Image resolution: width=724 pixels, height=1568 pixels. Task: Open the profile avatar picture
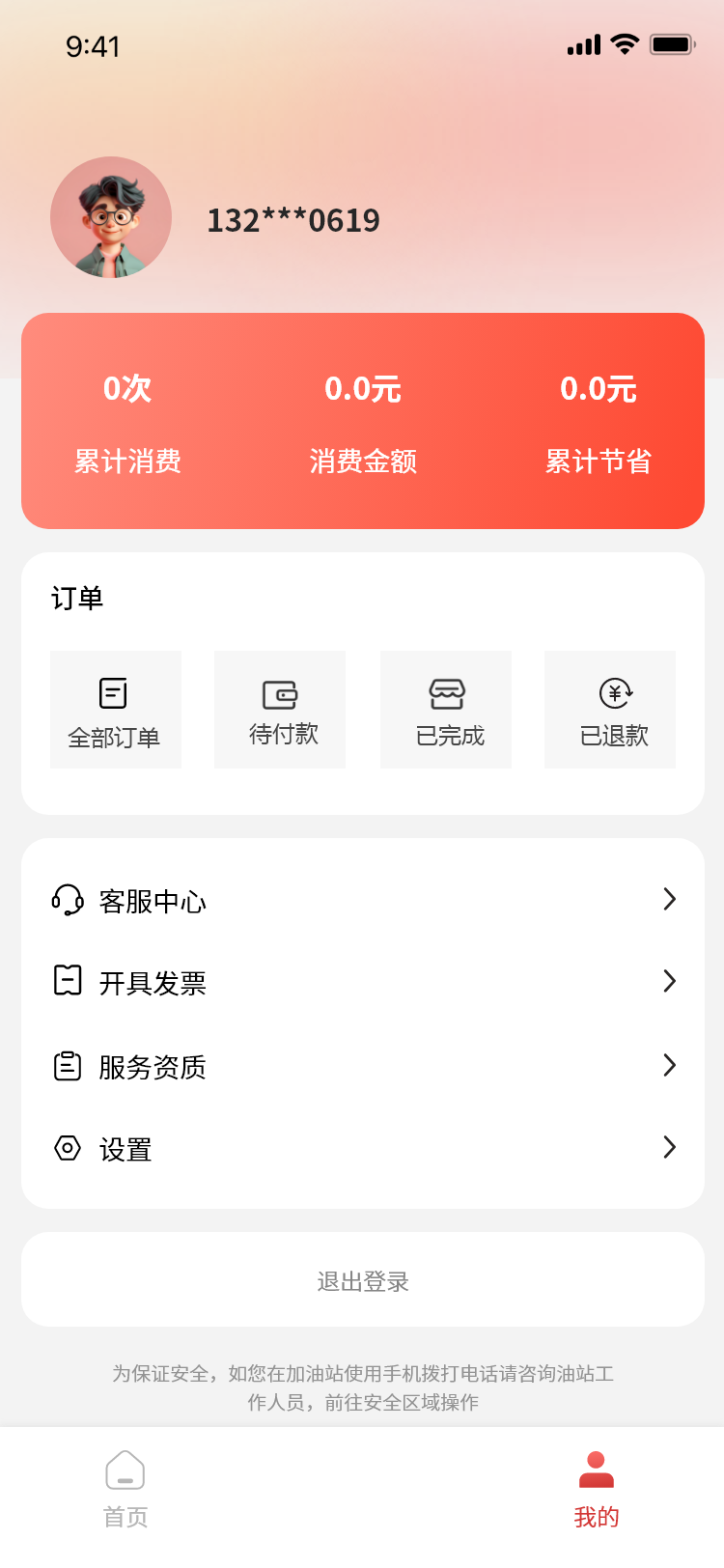pos(111,218)
